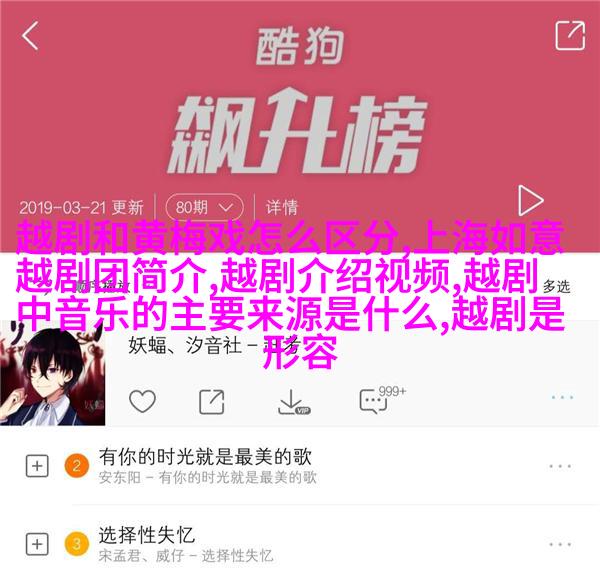Play all songs with the play button
This screenshot has height=581, width=600.
531,201
